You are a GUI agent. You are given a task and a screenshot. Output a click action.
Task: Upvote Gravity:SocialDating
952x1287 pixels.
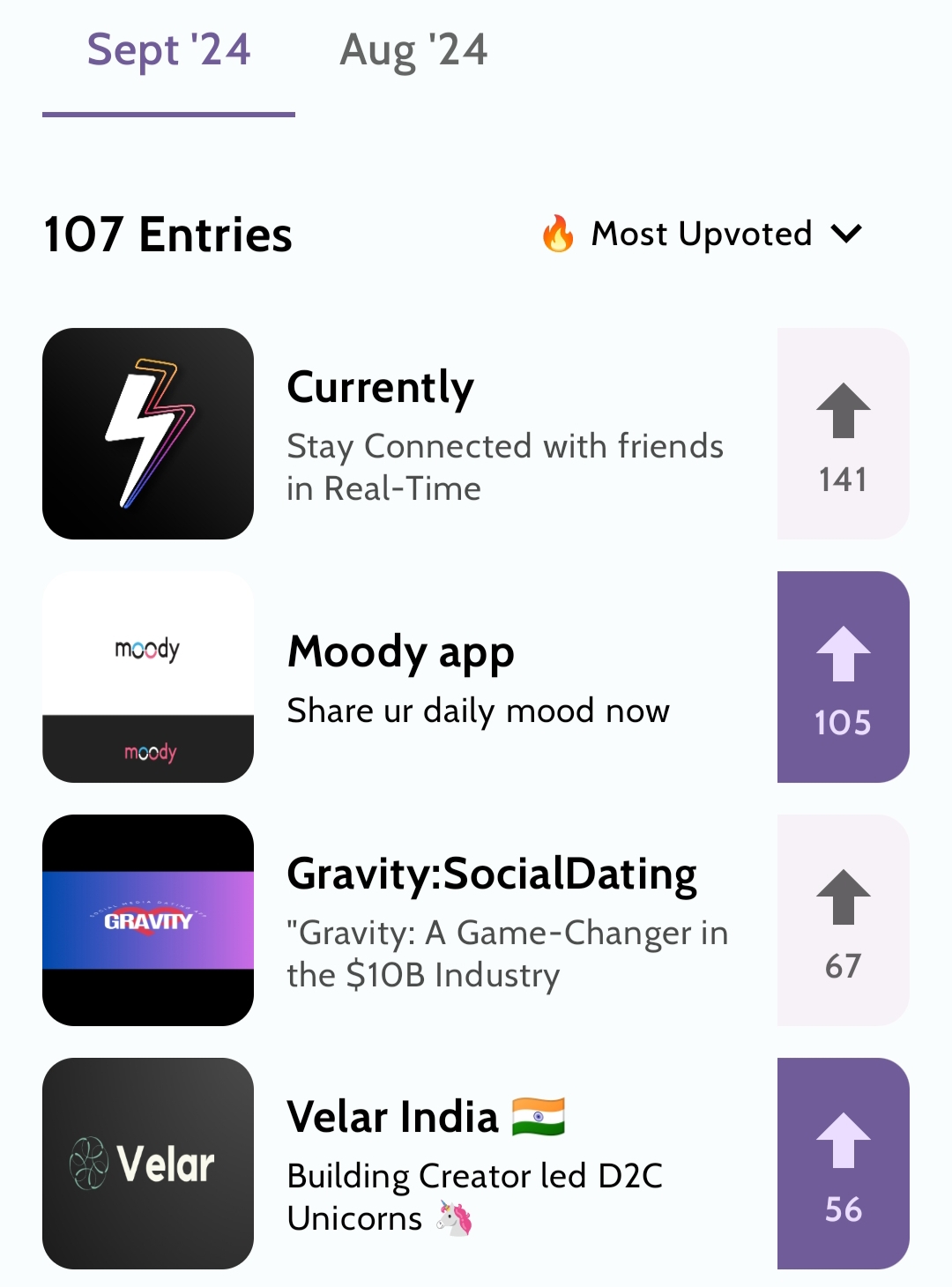843,920
